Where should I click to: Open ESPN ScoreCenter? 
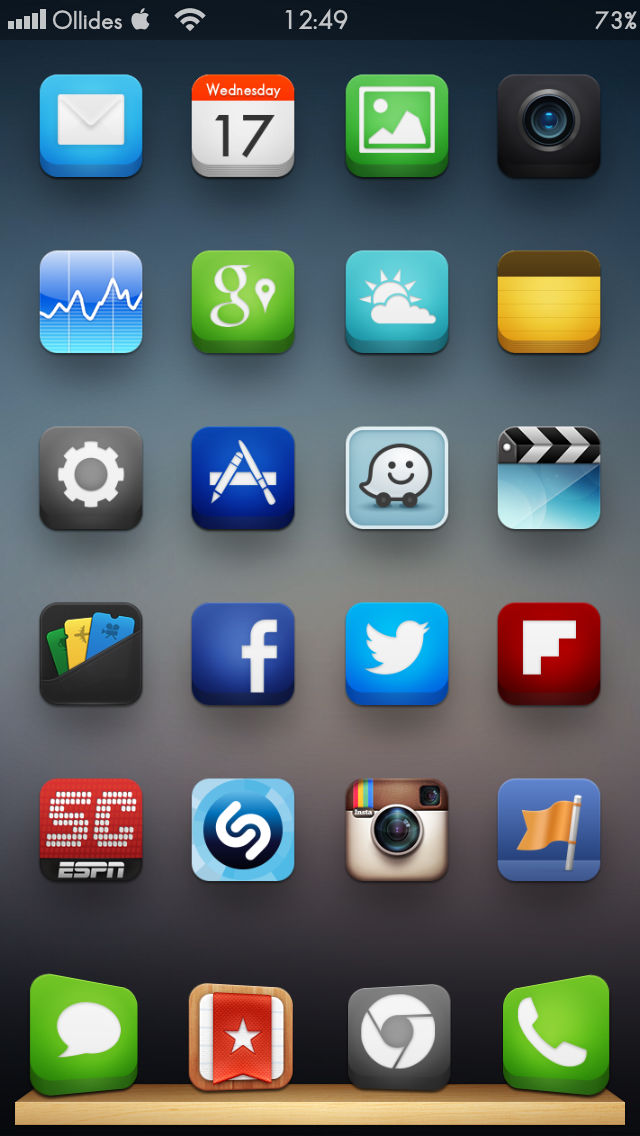point(91,830)
